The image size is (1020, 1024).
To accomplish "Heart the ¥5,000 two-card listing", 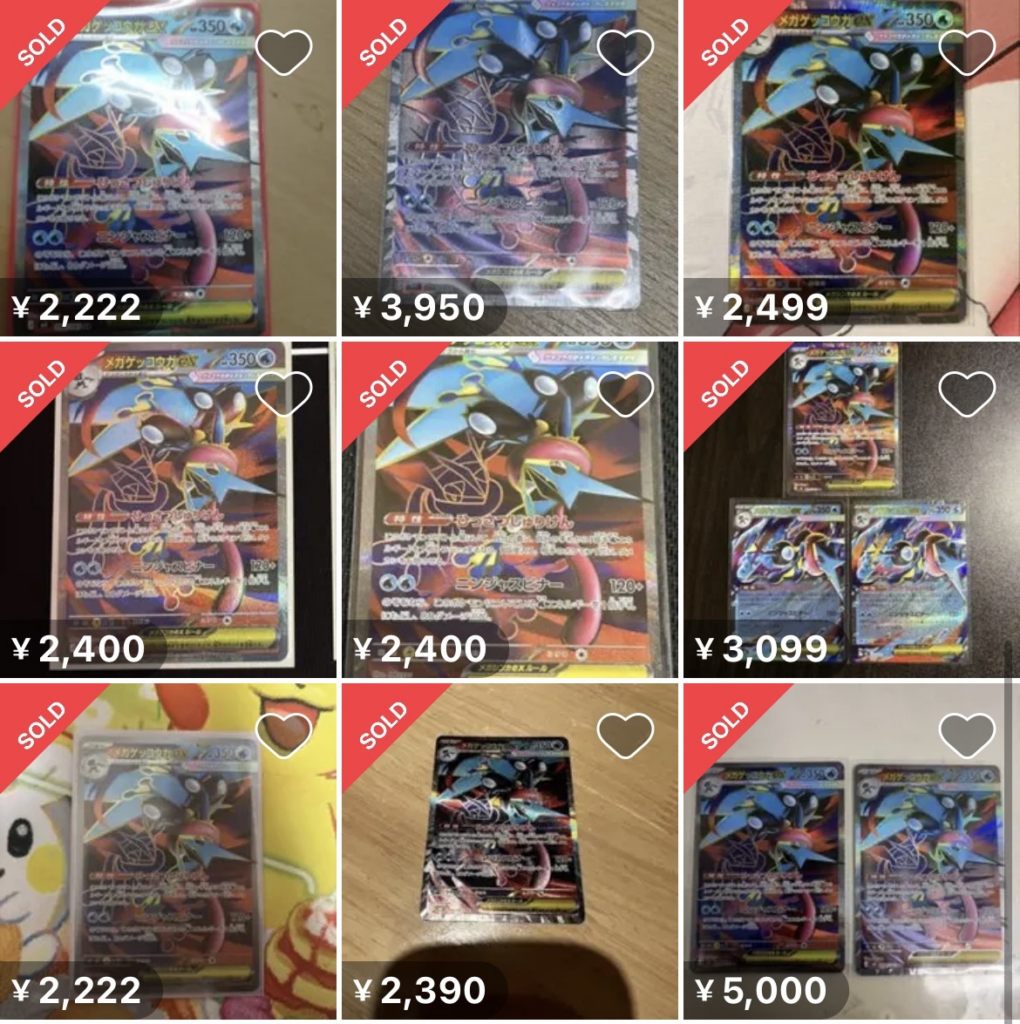I will tap(967, 735).
